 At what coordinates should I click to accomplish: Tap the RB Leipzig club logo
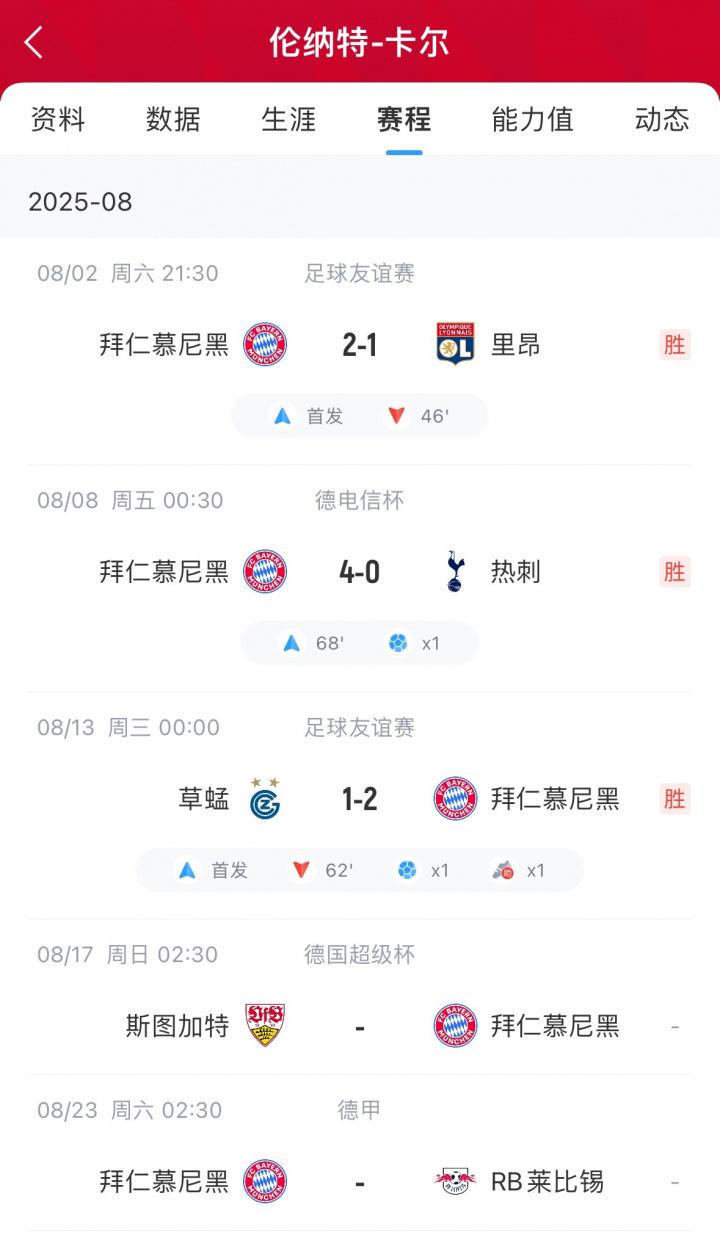point(455,1181)
